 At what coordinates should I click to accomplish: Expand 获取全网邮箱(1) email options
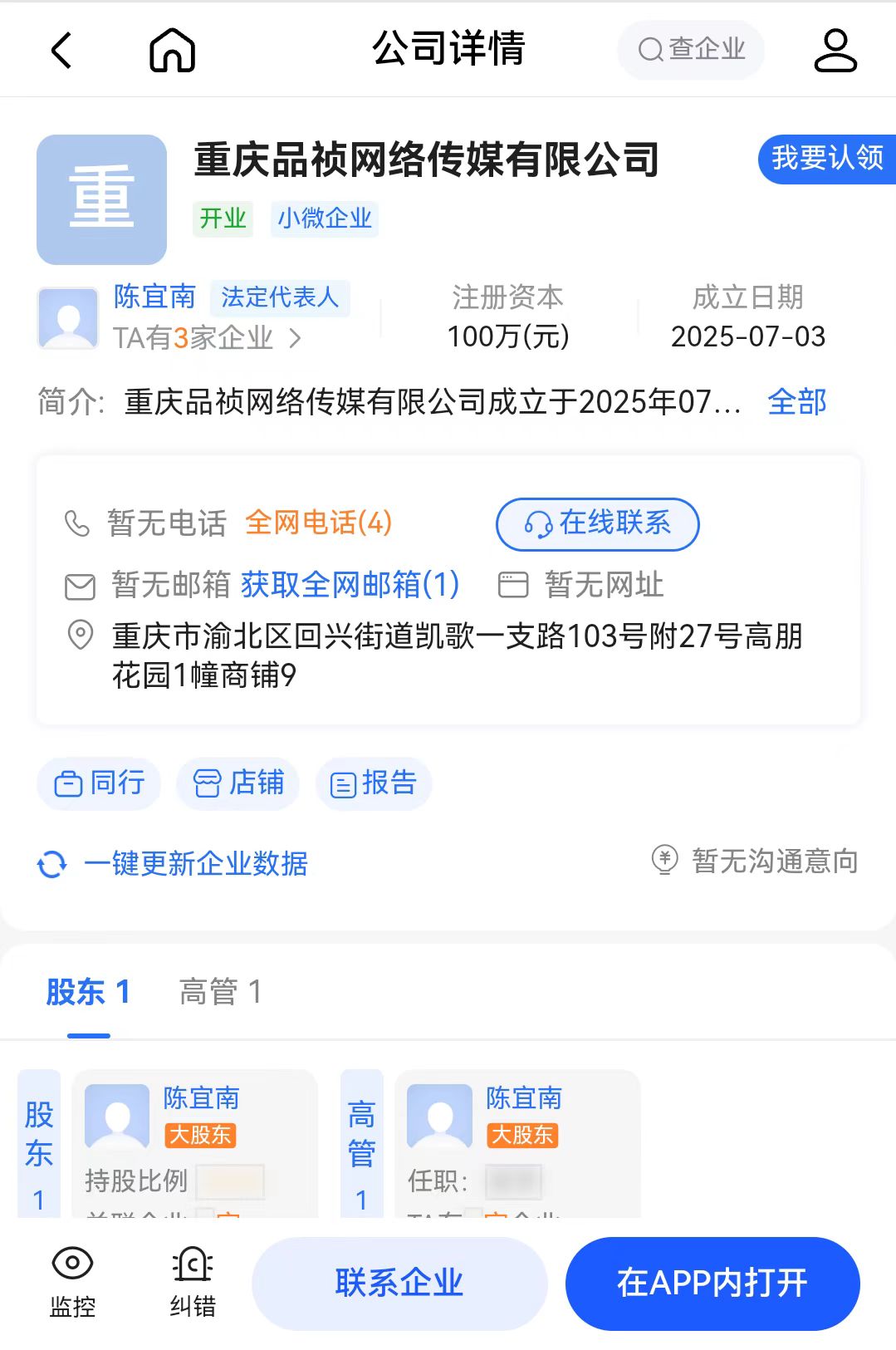349,585
